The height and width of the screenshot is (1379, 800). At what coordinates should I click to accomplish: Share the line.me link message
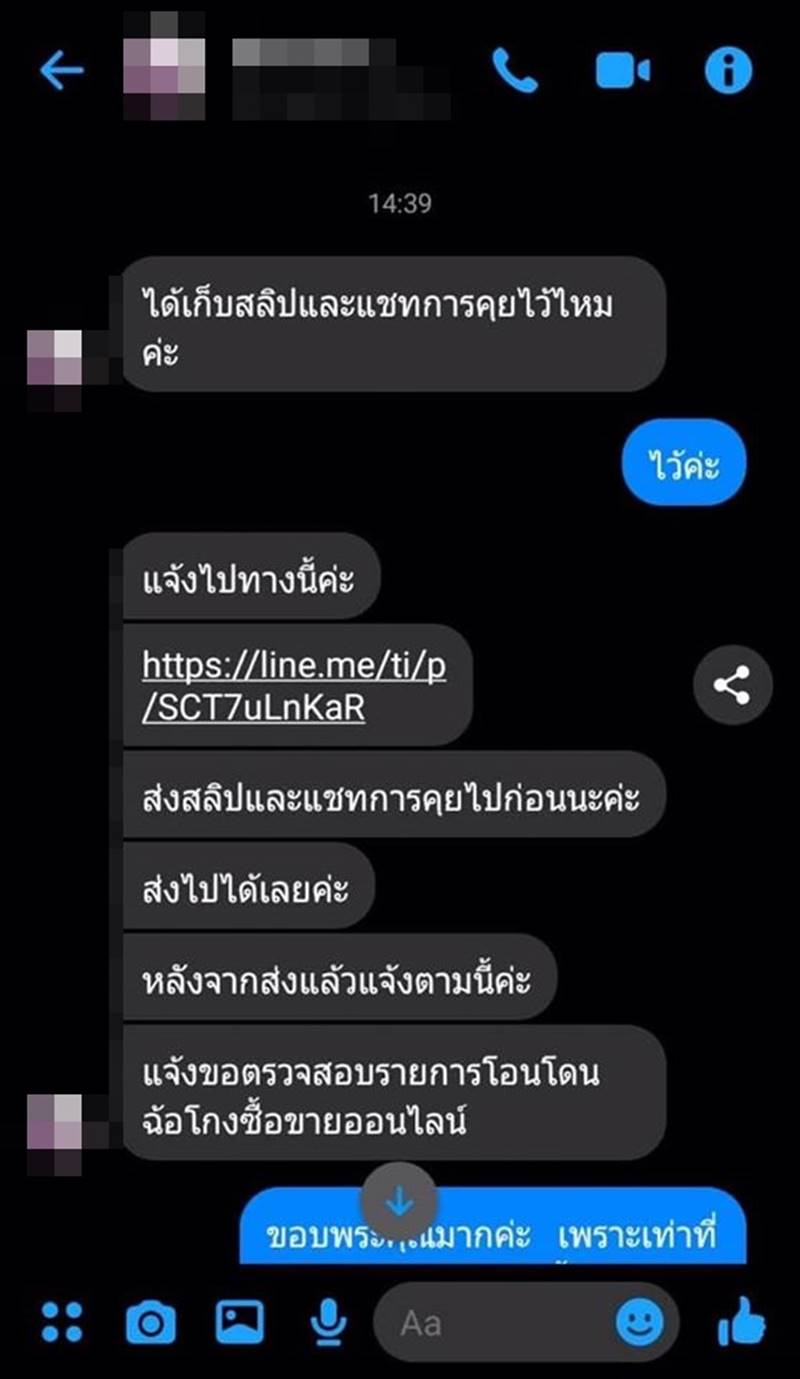(x=733, y=686)
